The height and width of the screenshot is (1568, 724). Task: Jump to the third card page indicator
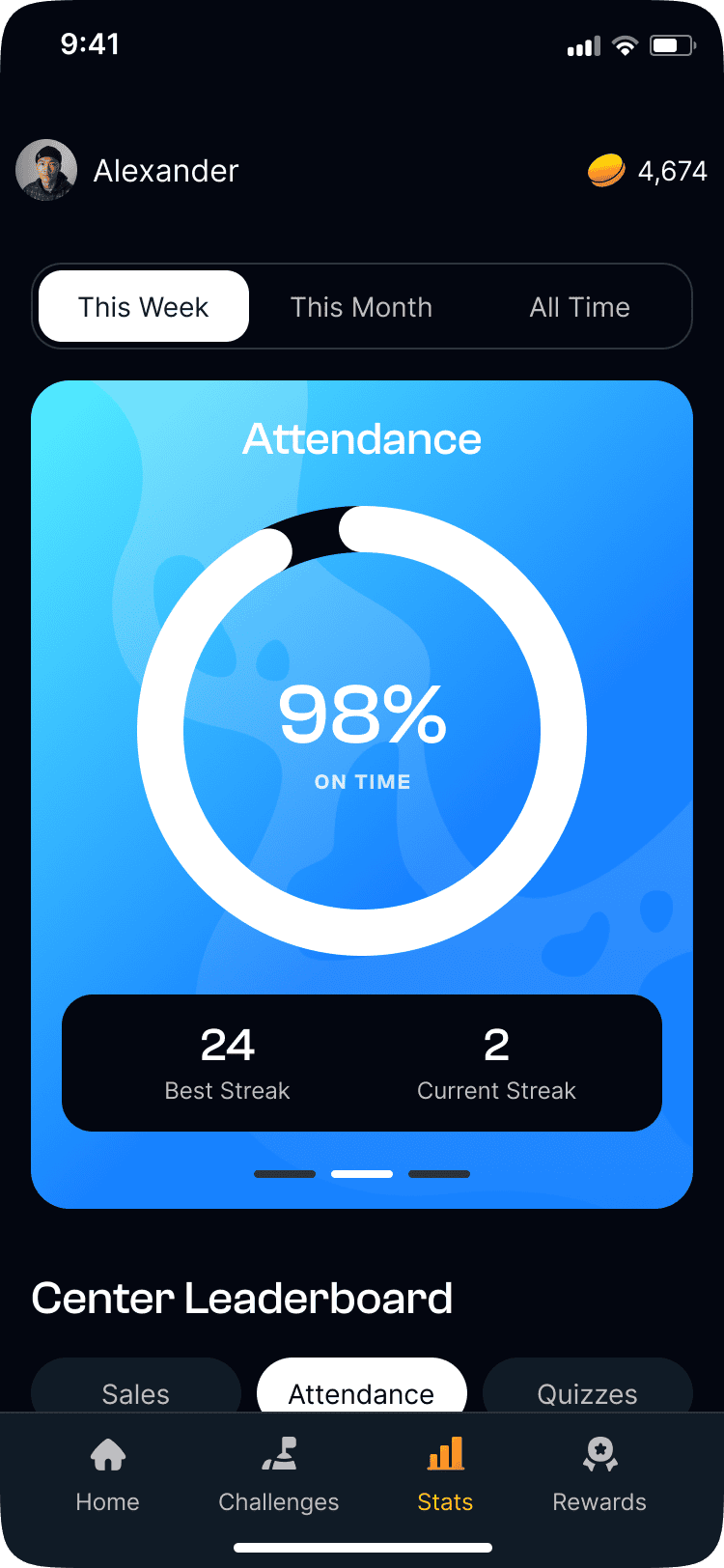[439, 1174]
